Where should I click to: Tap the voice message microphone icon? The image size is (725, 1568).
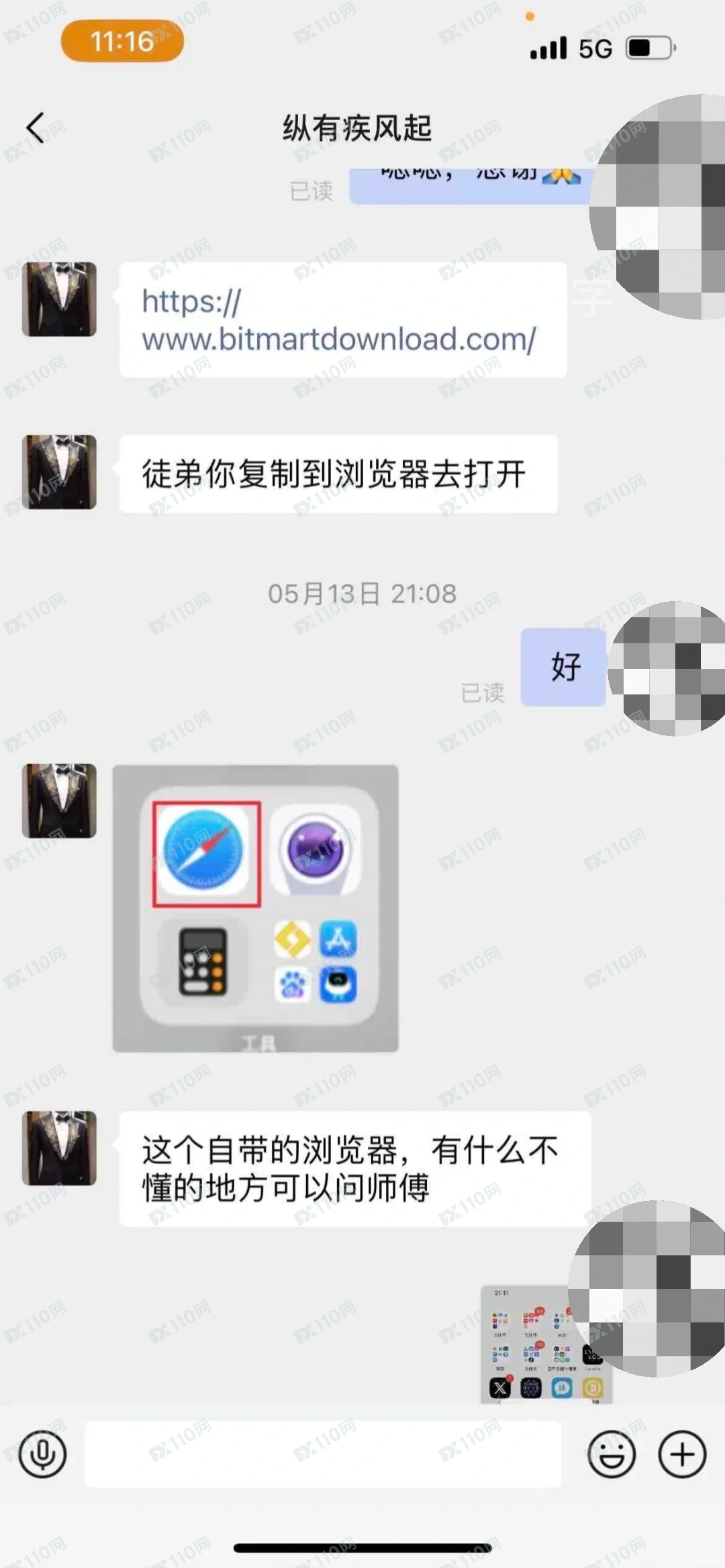coord(43,1455)
